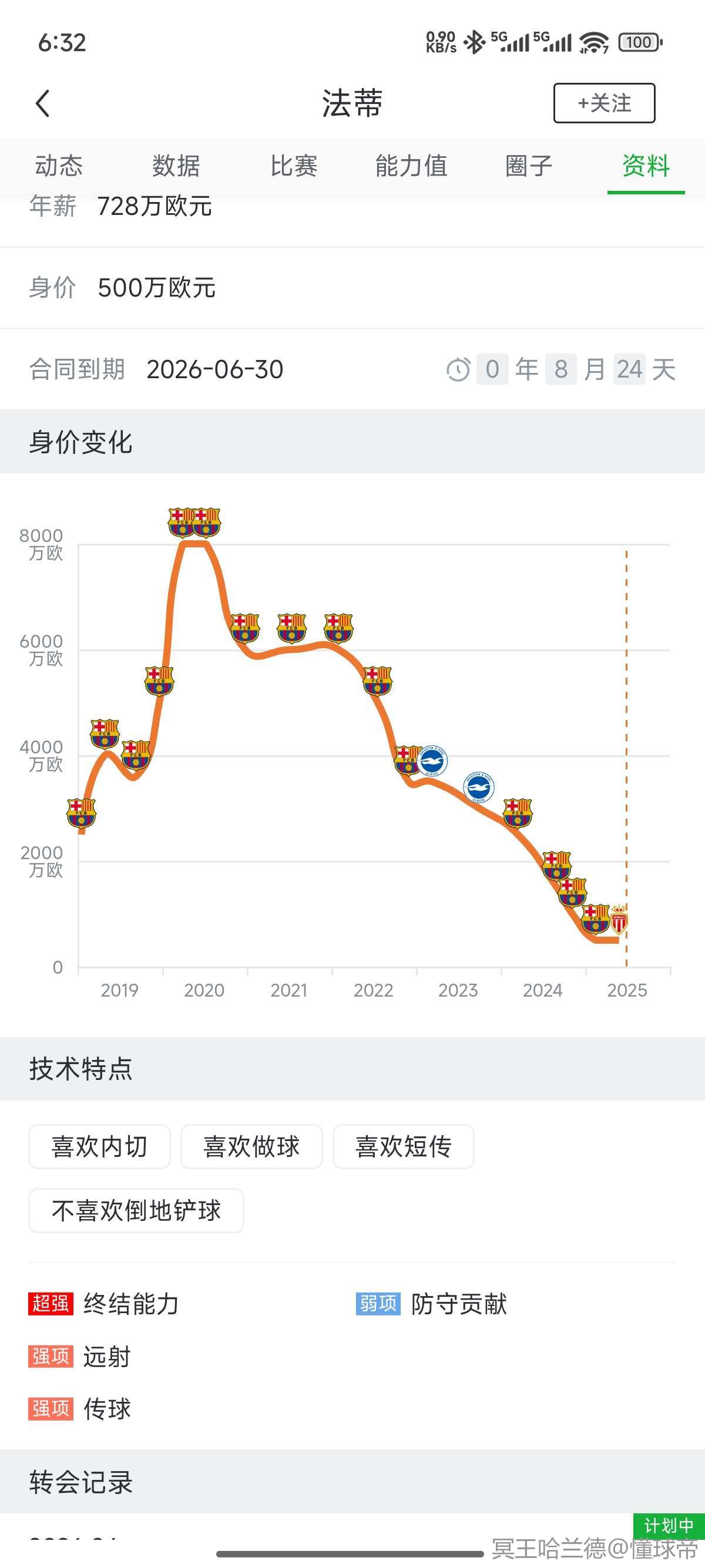Open the 能力值 tab
Image resolution: width=705 pixels, height=1568 pixels.
click(411, 166)
